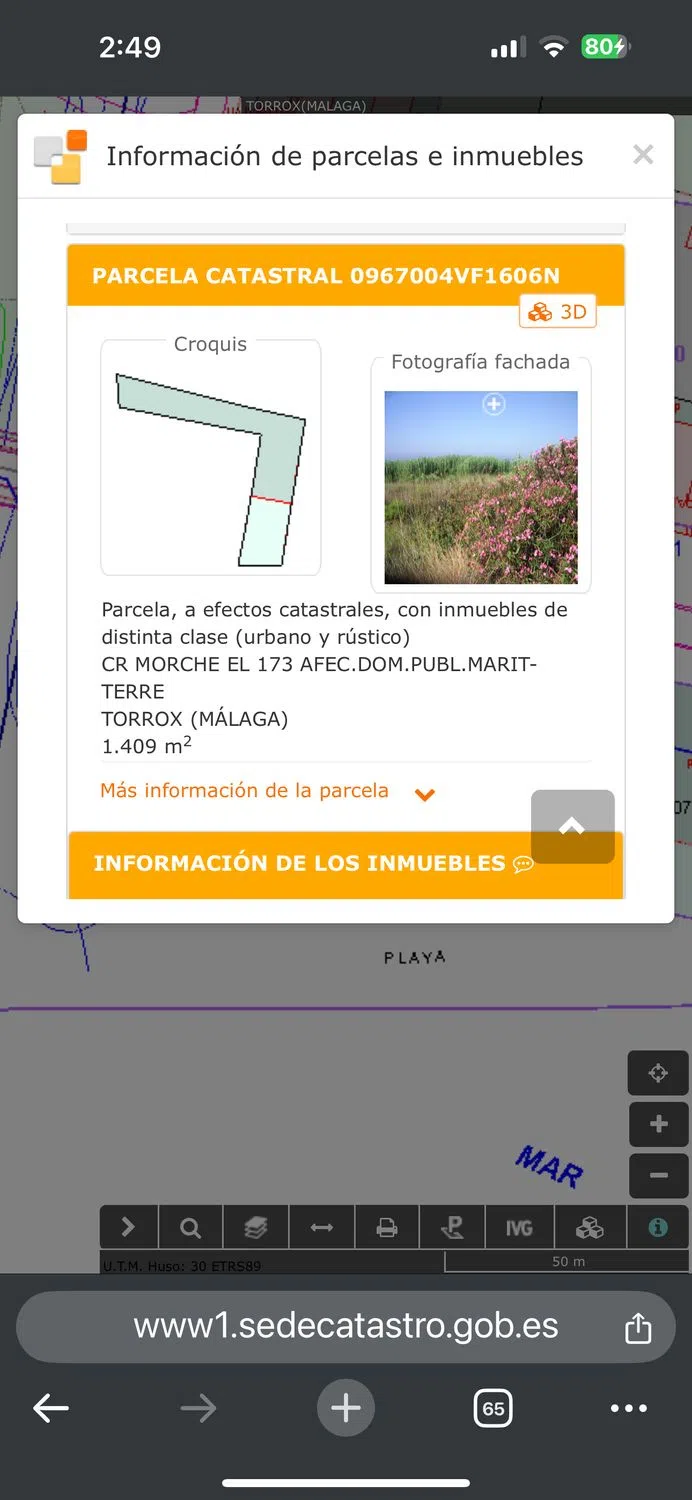692x1500 pixels.
Task: Center map on current location
Action: coord(658,1073)
